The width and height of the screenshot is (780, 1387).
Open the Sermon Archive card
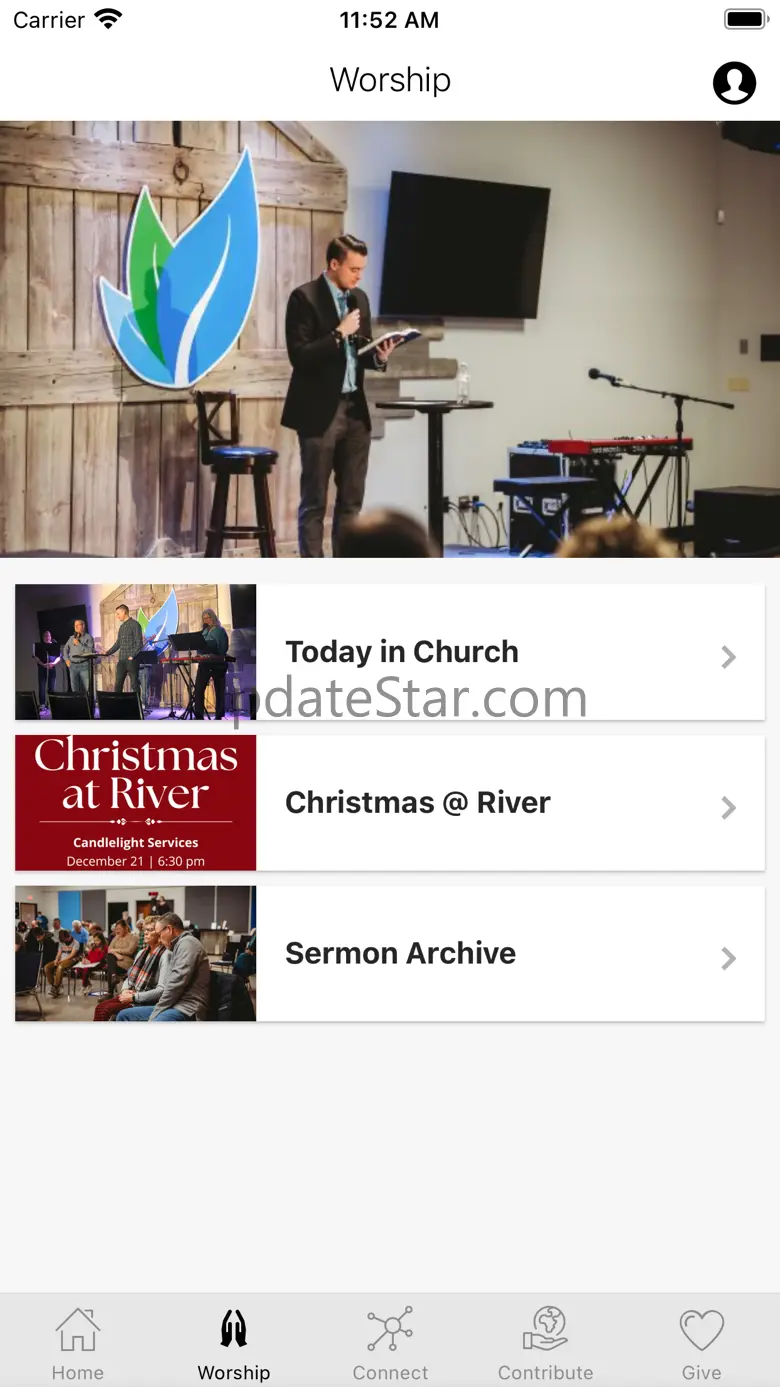coord(390,954)
